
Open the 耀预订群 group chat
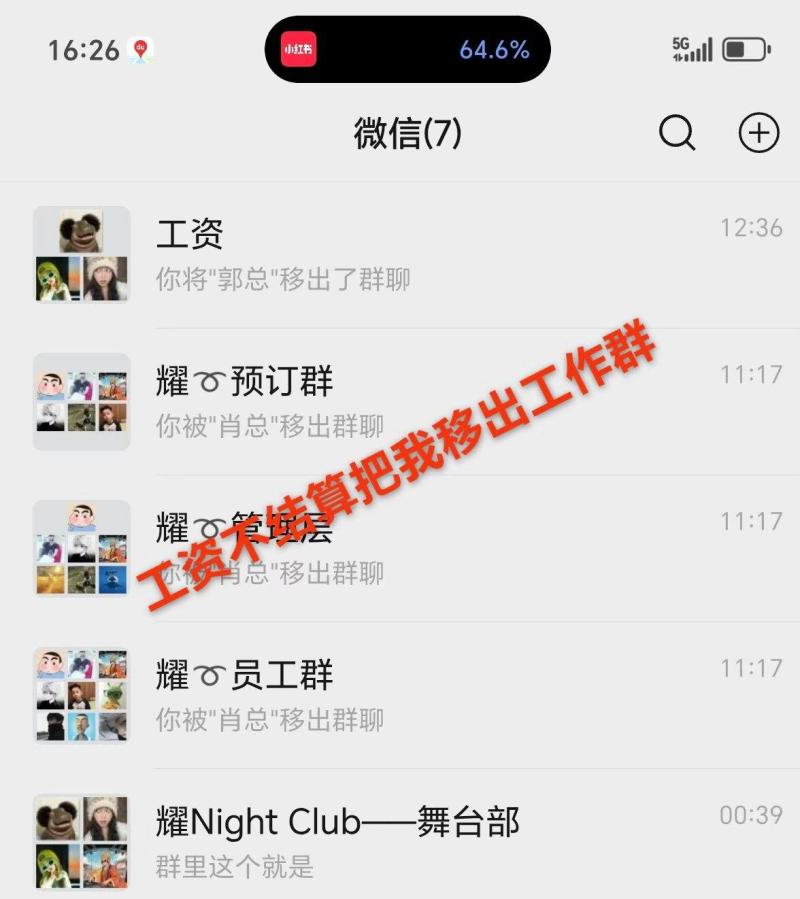pyautogui.click(x=400, y=401)
